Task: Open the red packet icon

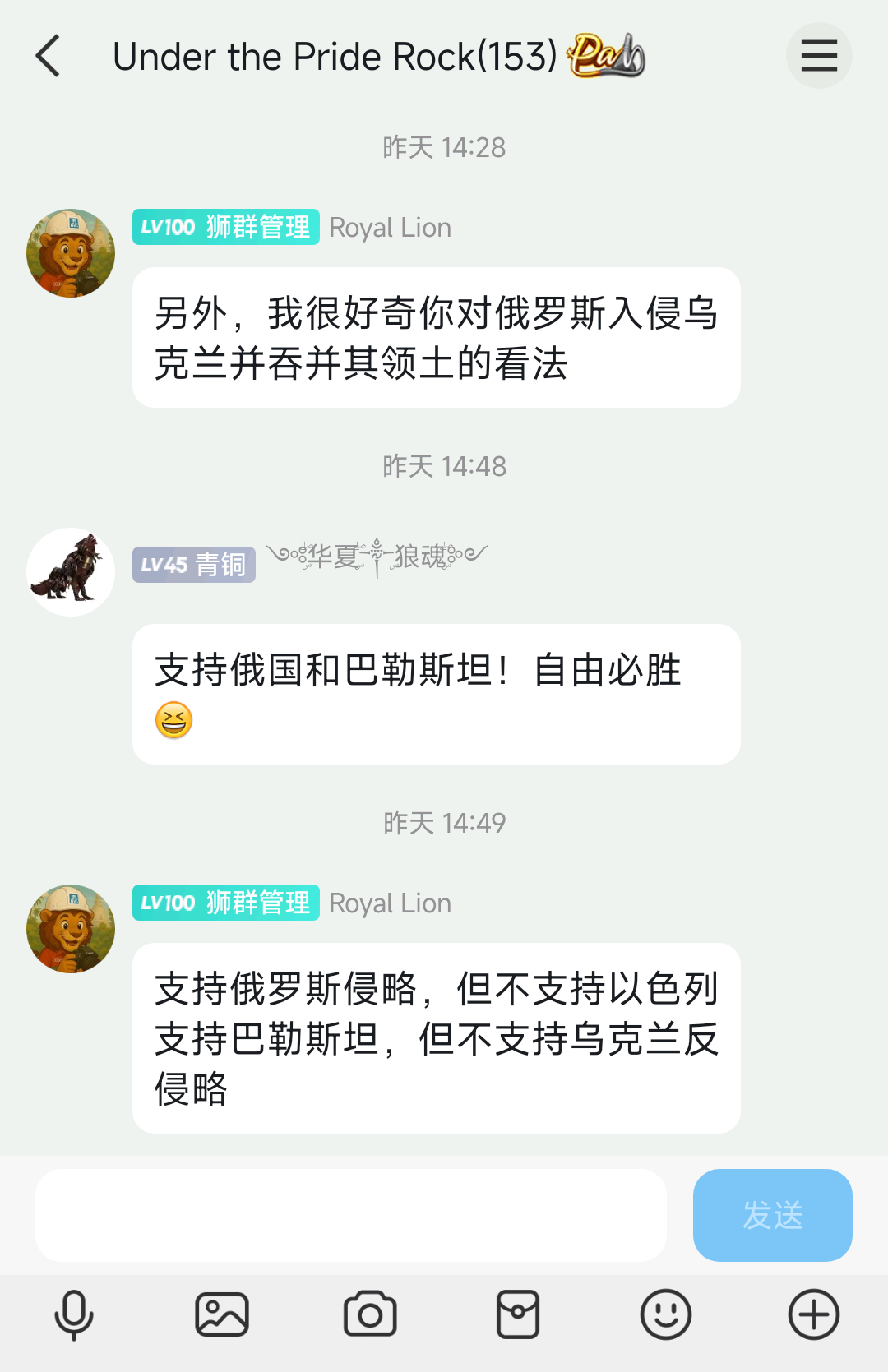Action: (x=518, y=1314)
